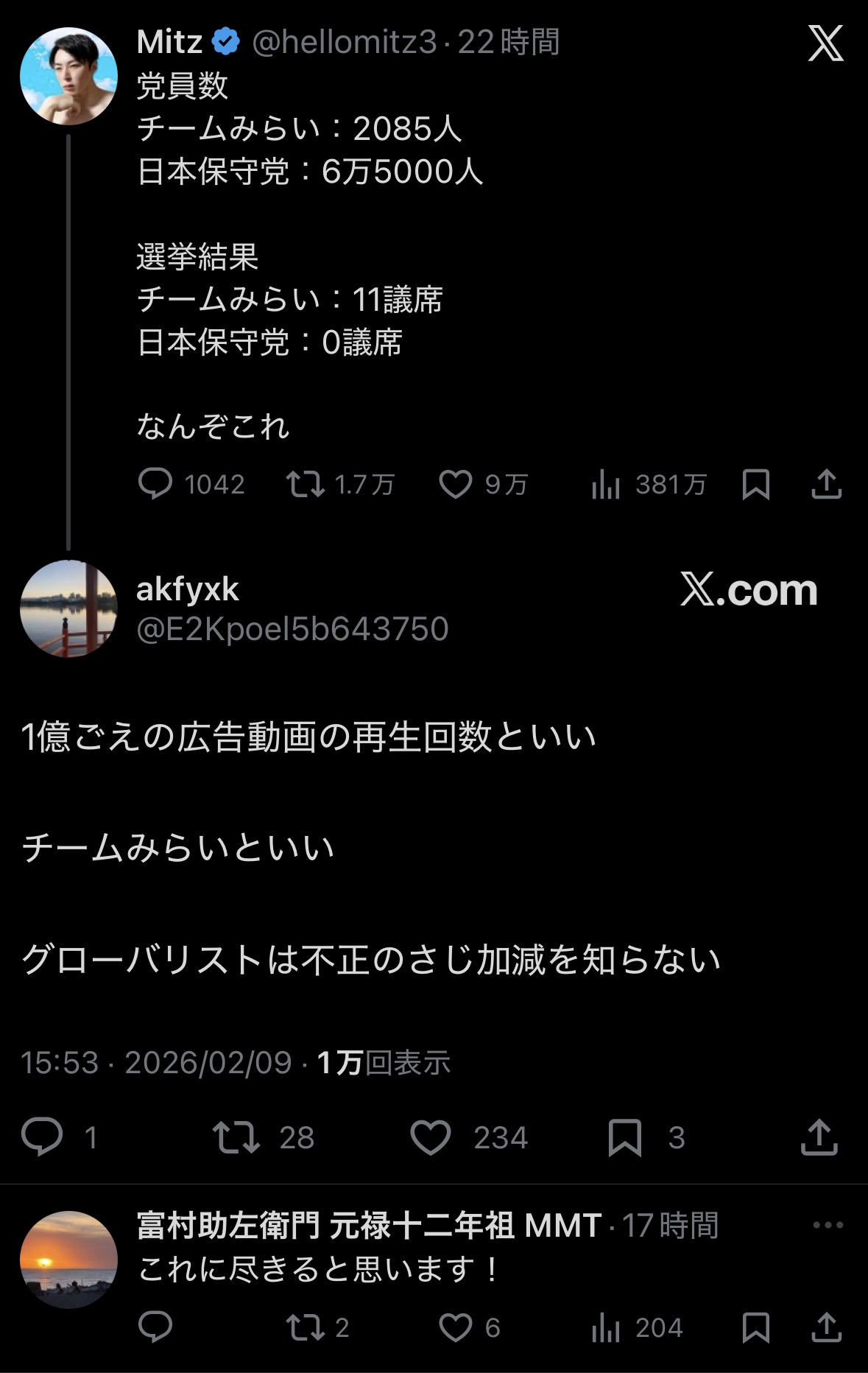
Task: View analytics of Mitz's post
Action: click(x=605, y=484)
